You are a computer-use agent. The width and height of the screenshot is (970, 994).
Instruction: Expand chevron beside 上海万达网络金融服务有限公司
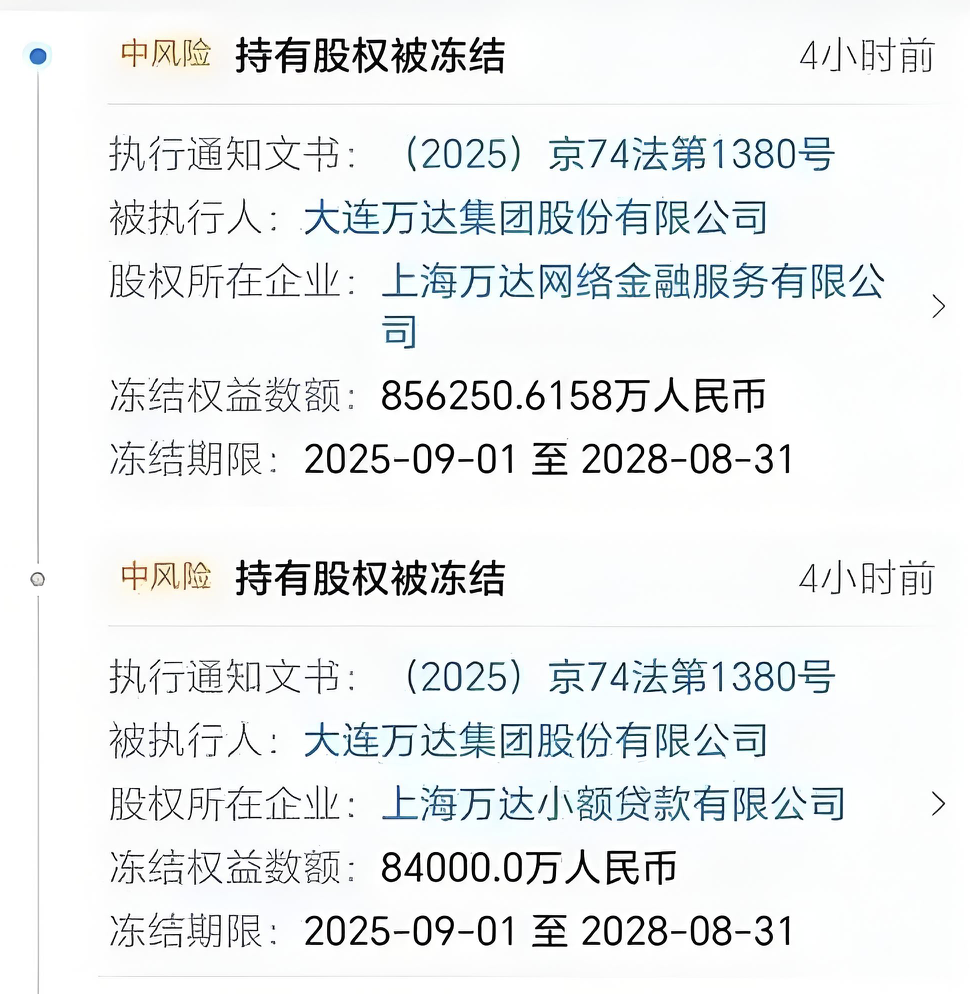(x=937, y=307)
